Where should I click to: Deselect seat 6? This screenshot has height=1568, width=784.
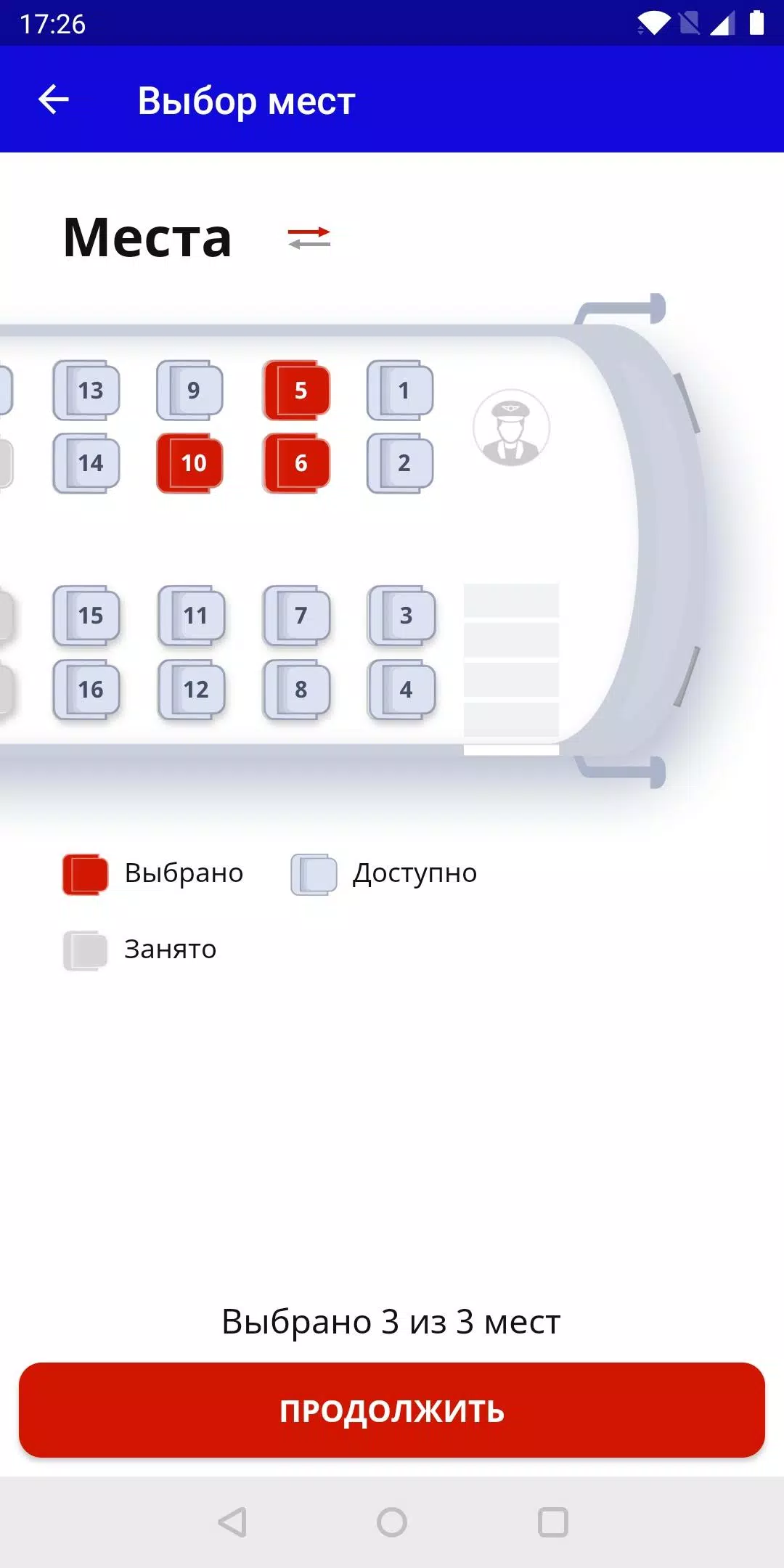(297, 463)
